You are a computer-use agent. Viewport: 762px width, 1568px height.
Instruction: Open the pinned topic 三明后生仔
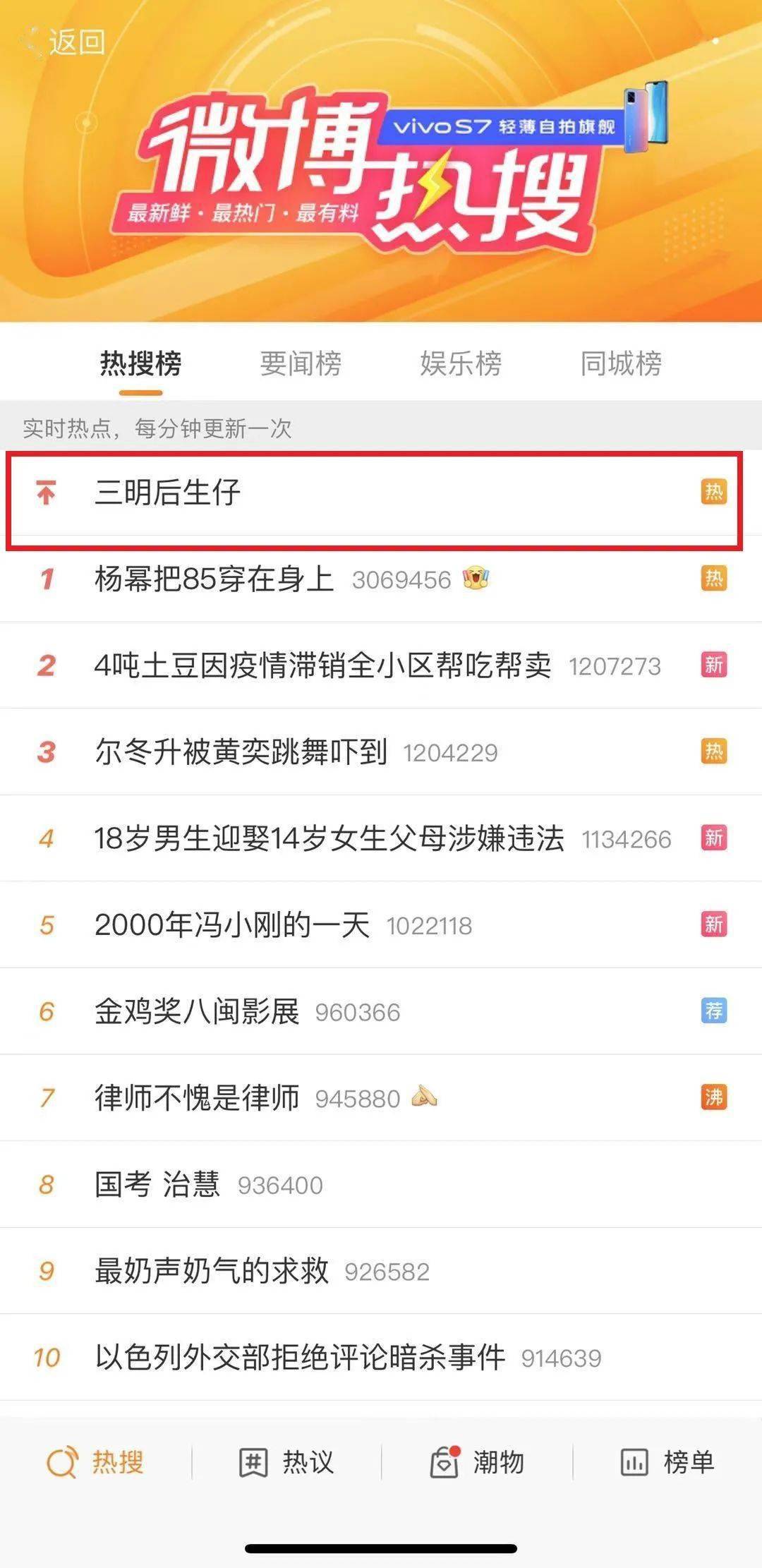click(x=381, y=493)
